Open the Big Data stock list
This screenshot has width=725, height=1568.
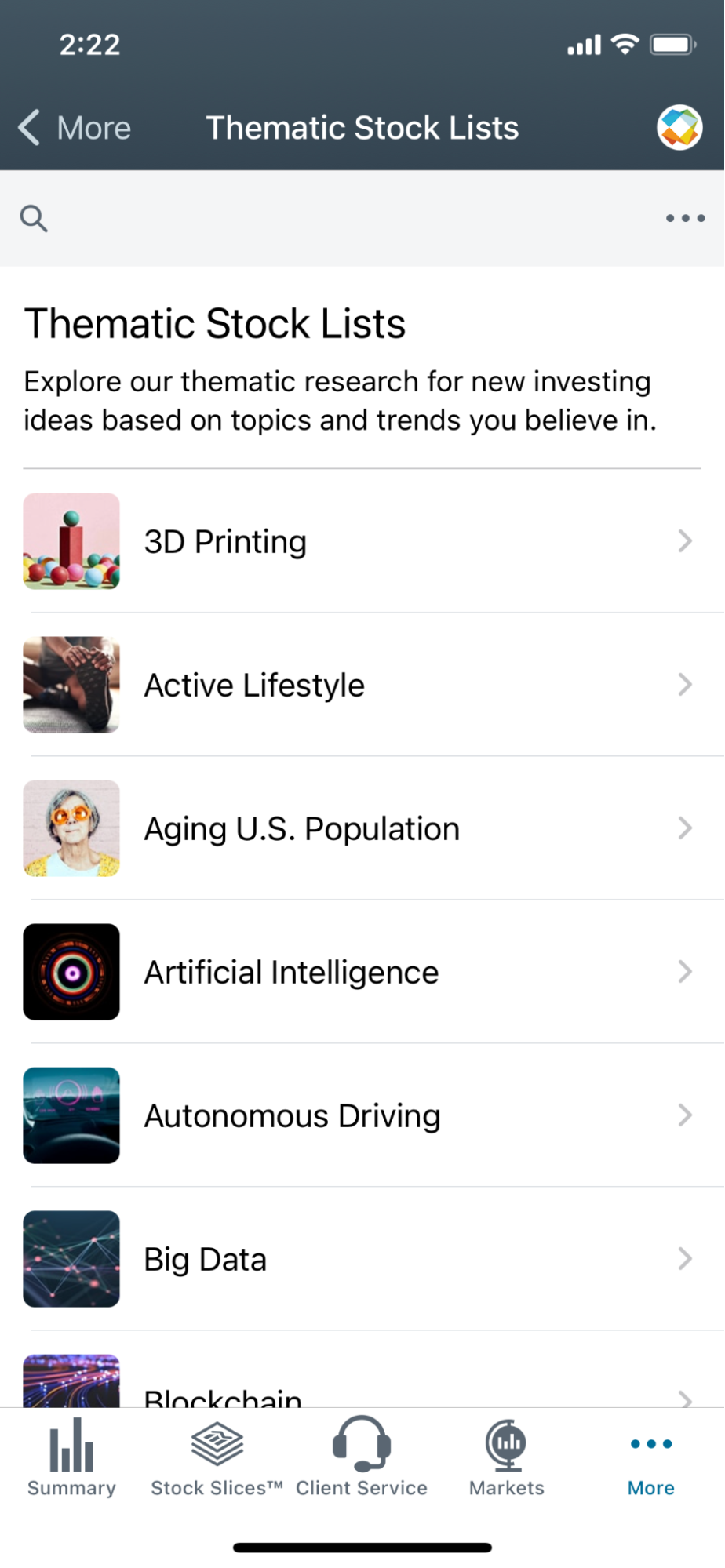click(x=362, y=1259)
